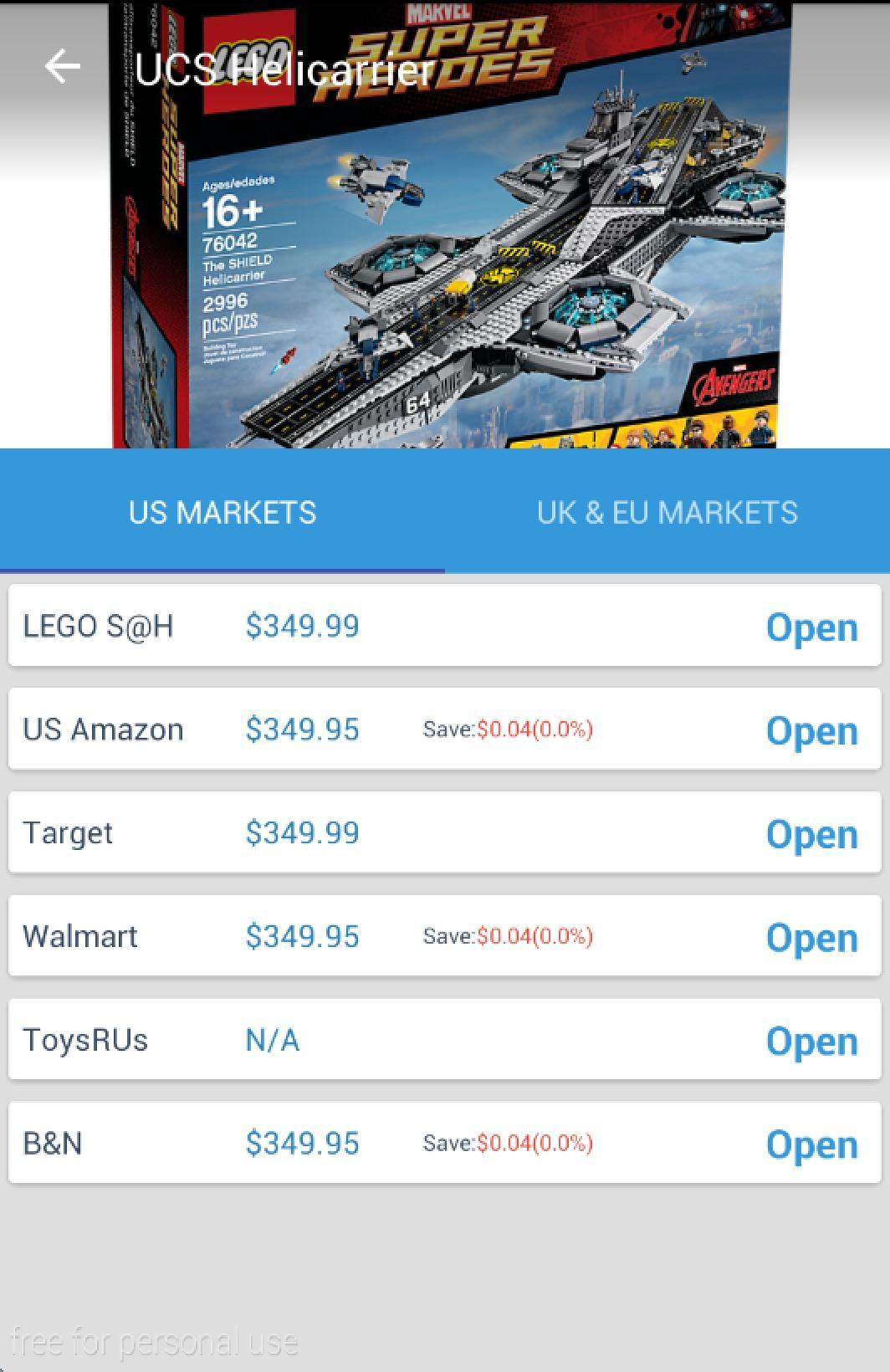Viewport: 890px width, 1372px height.
Task: Click the N/A price for ToysRUs
Action: coord(272,1040)
